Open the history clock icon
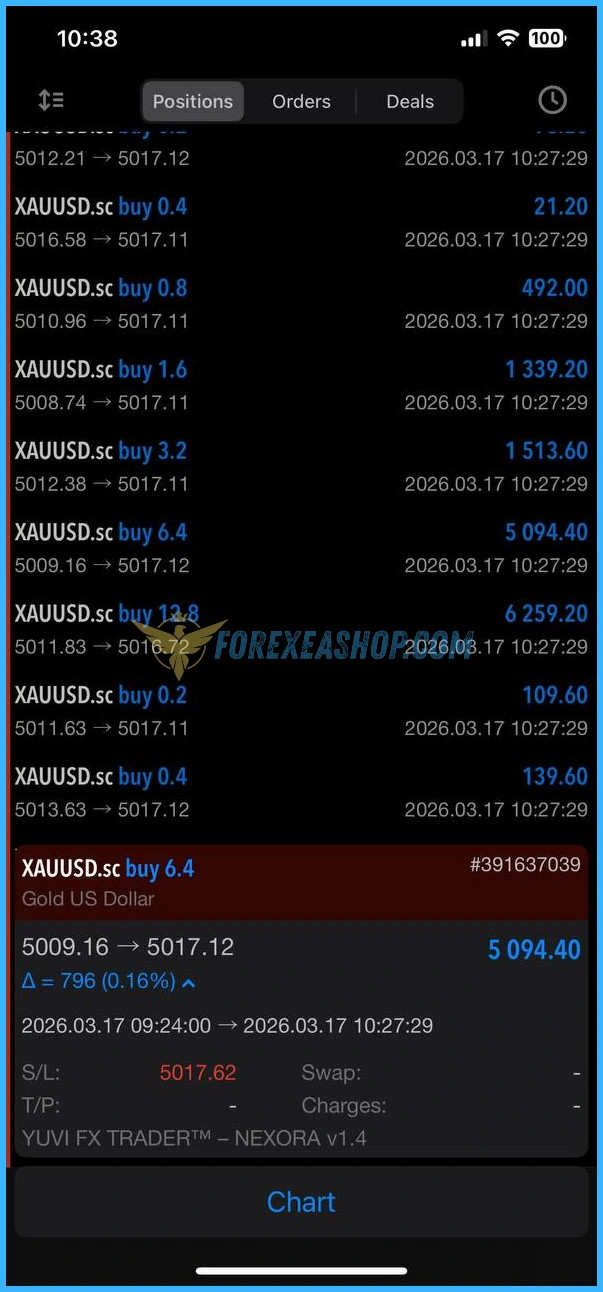Screen dimensions: 603x1292 552,100
